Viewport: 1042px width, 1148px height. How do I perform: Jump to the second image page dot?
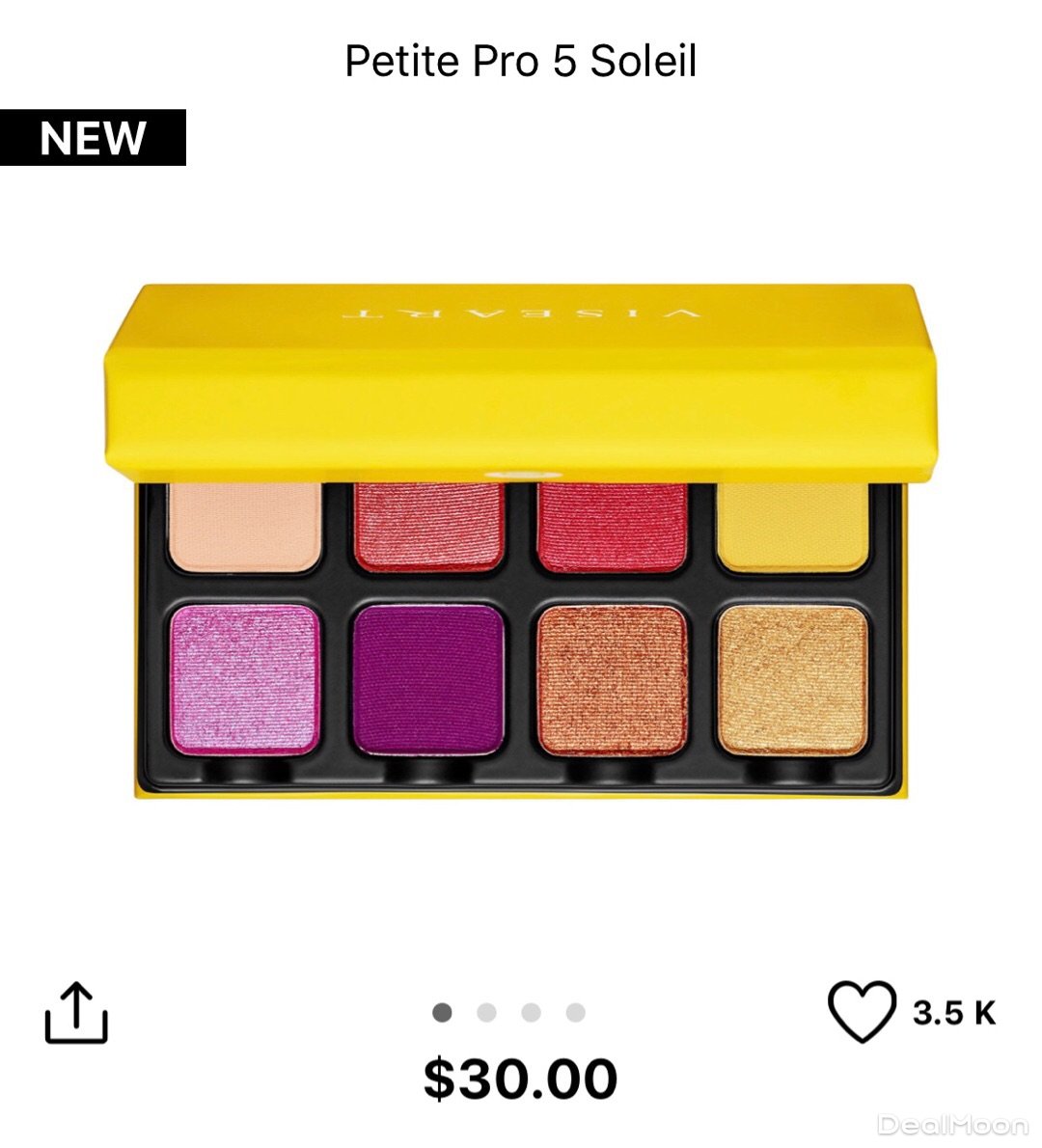pos(486,1013)
